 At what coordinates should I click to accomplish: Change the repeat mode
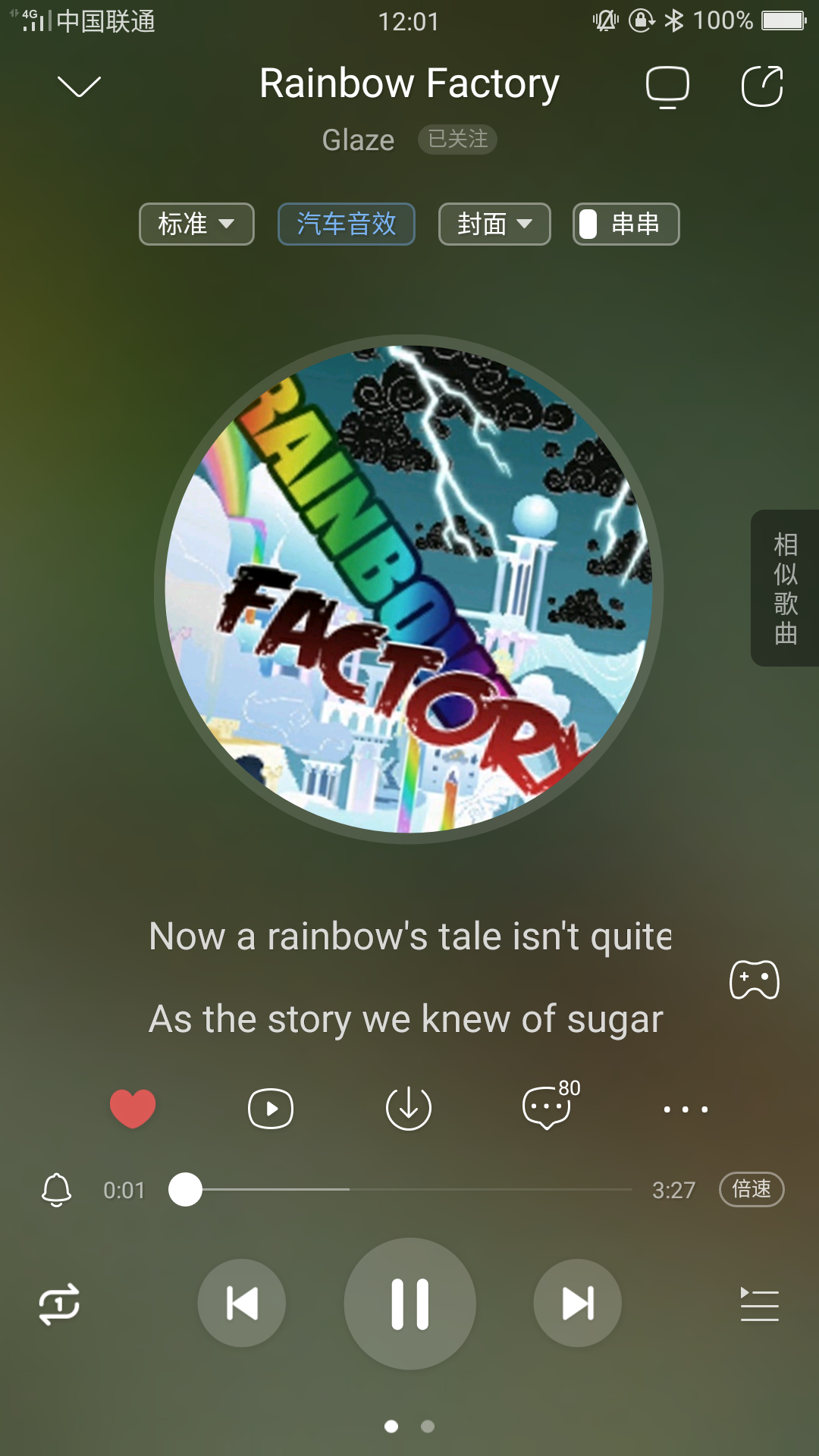point(59,1304)
